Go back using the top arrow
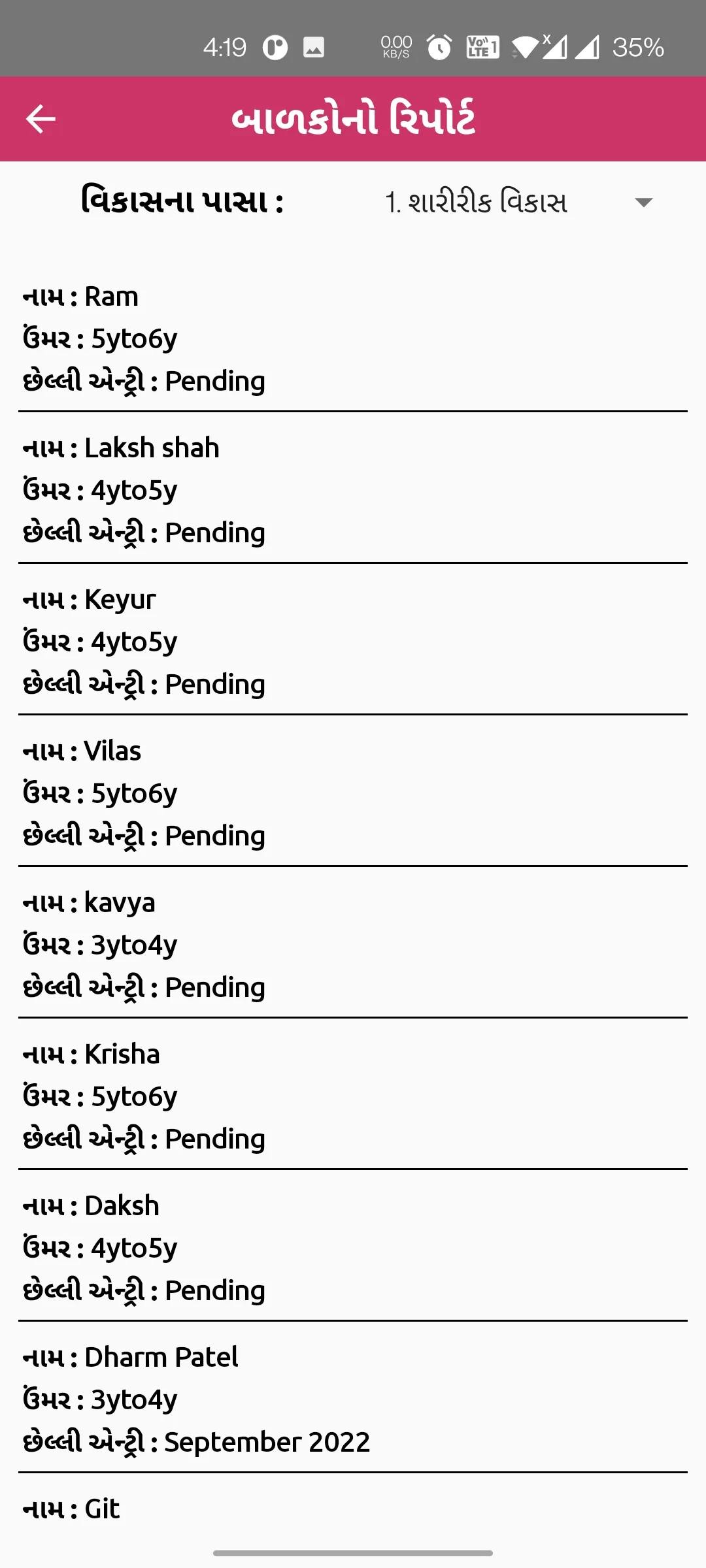 click(41, 119)
